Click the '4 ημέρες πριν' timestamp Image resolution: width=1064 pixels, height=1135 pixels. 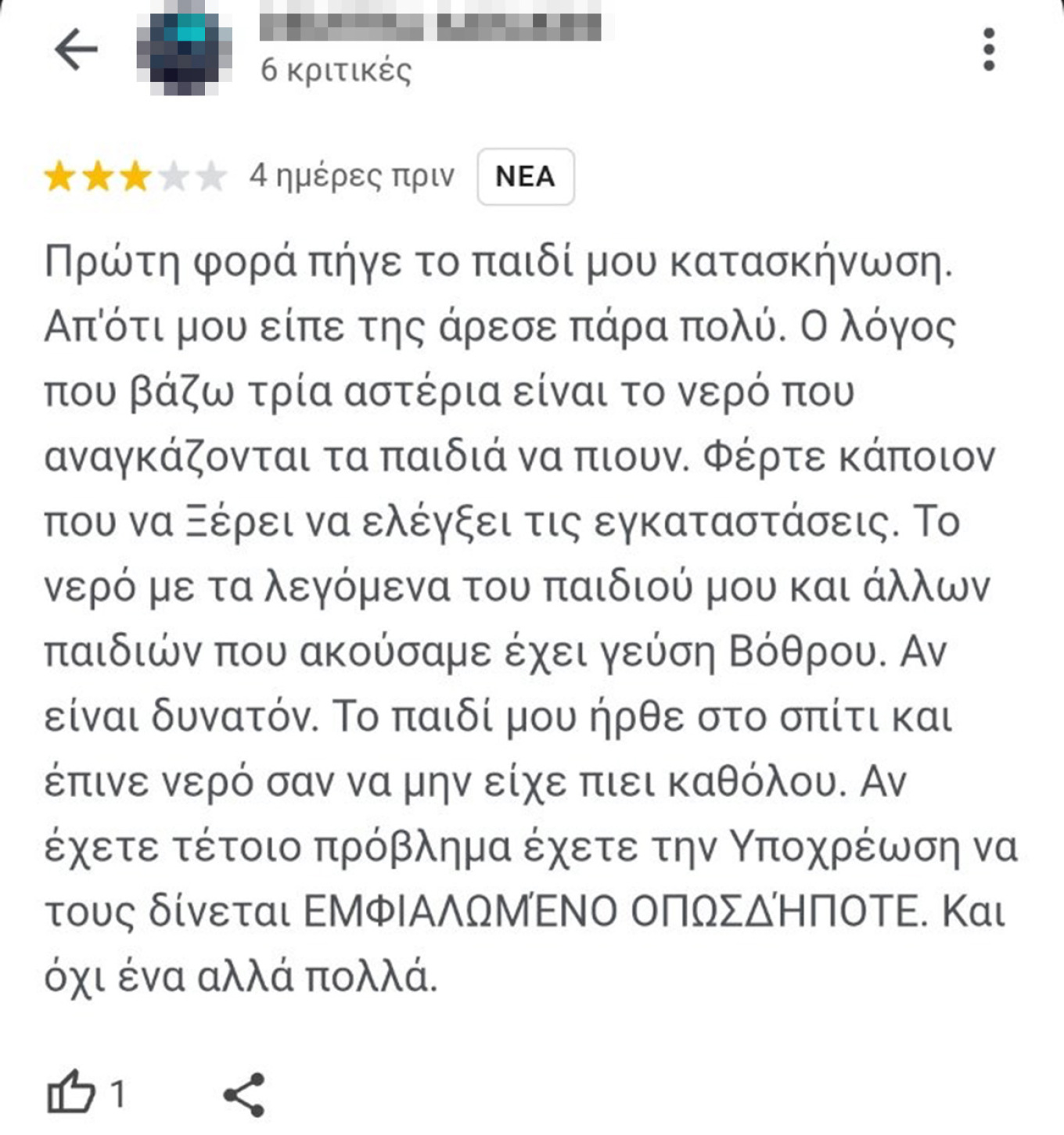[349, 175]
